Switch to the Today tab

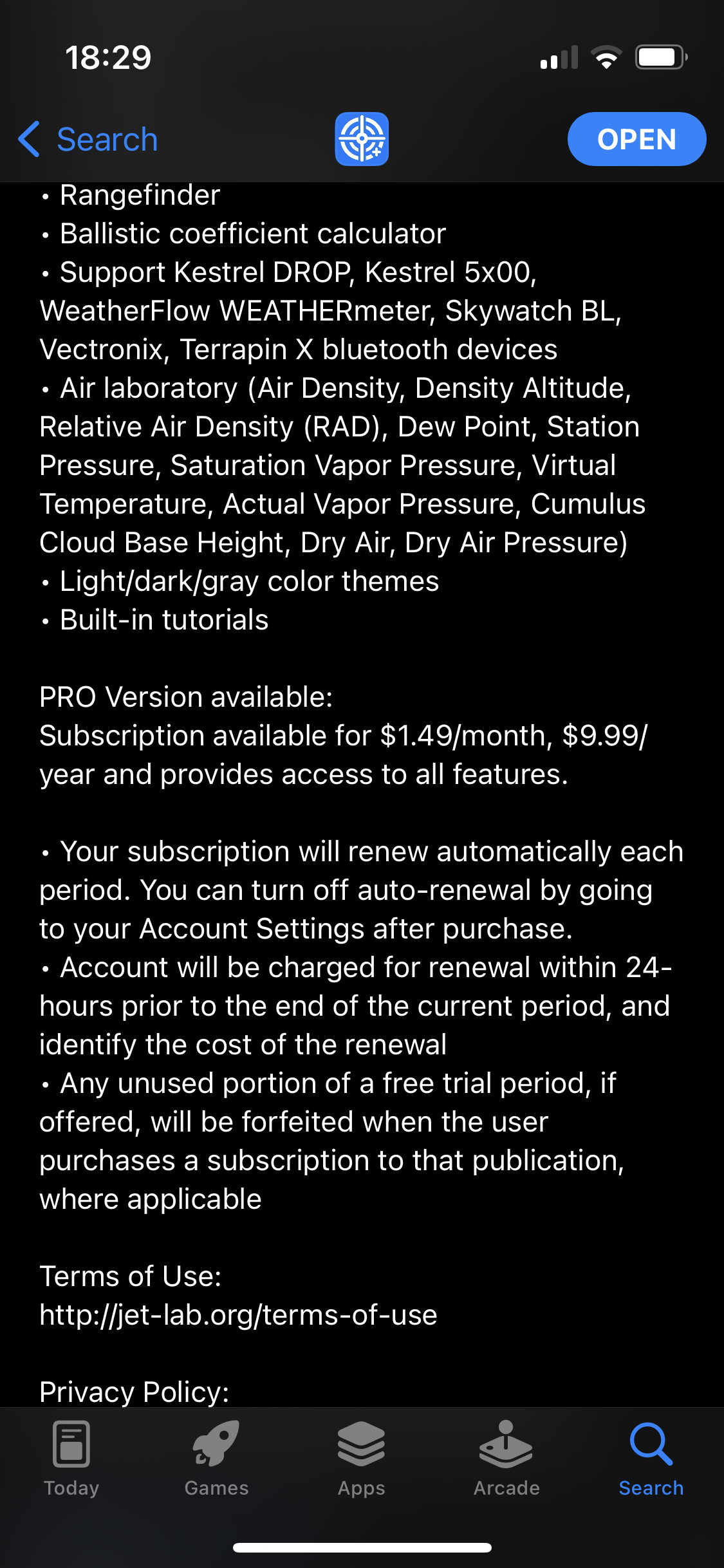pos(71,1459)
